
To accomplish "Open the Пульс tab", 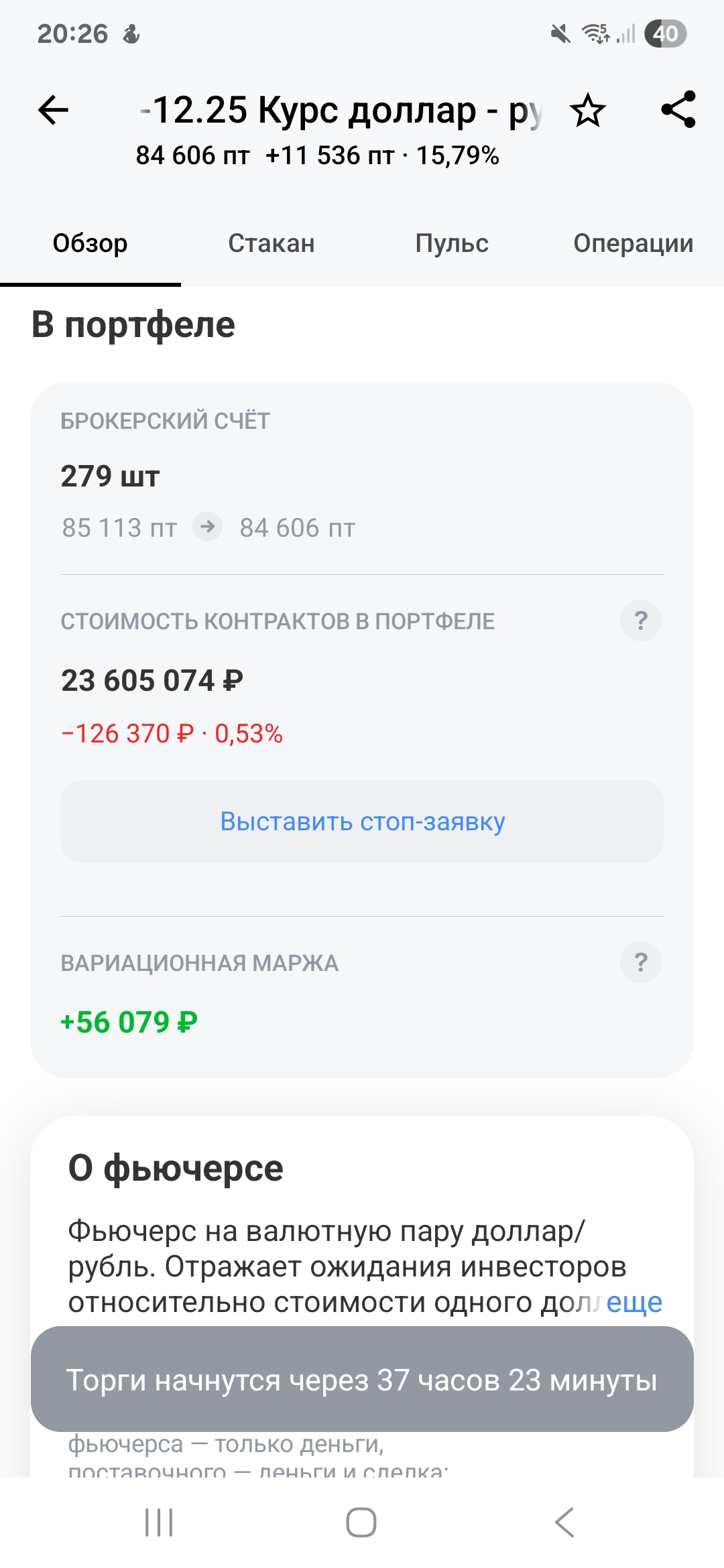I will [452, 243].
